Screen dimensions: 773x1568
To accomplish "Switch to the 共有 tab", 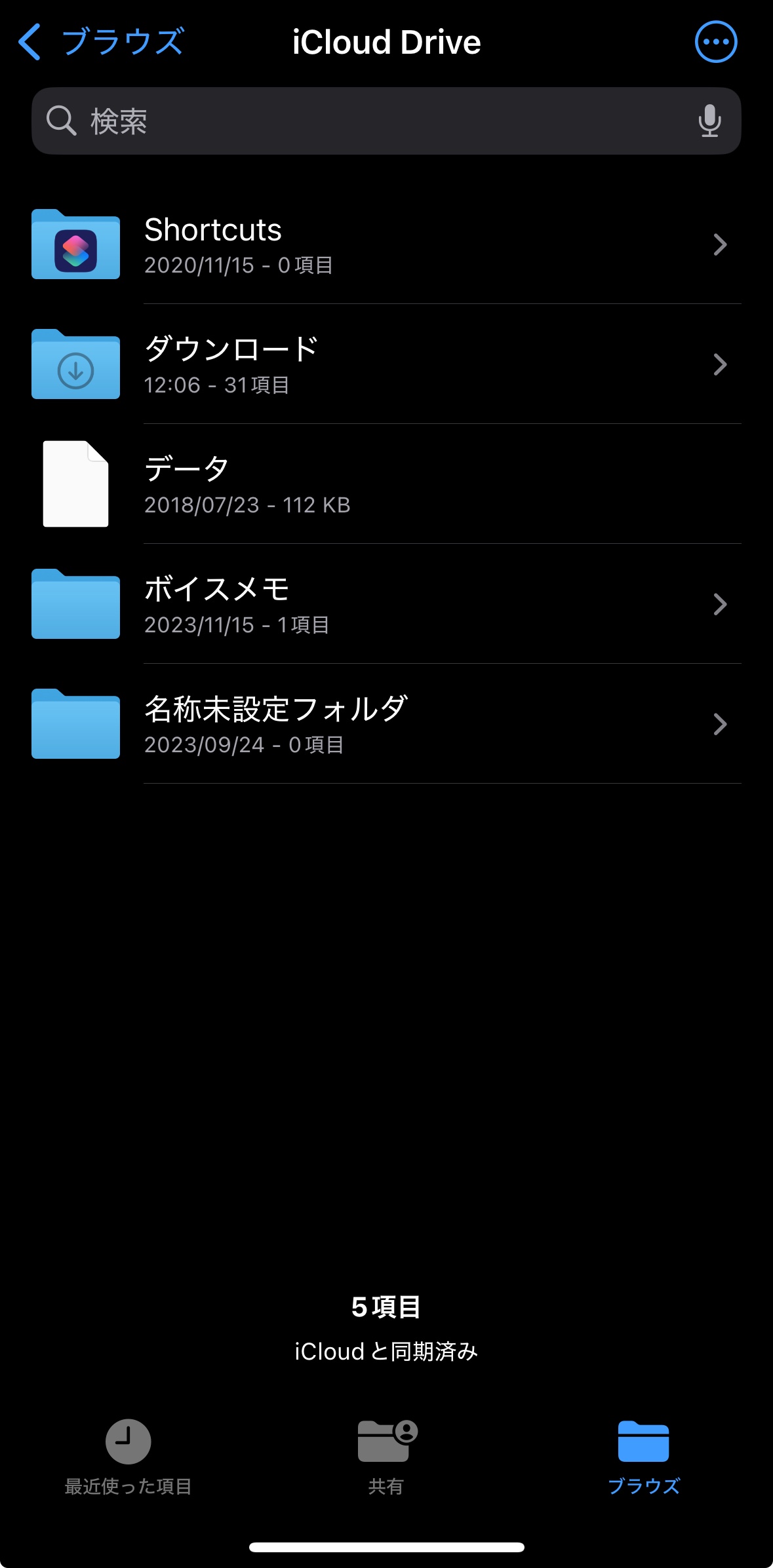I will pyautogui.click(x=386, y=1453).
